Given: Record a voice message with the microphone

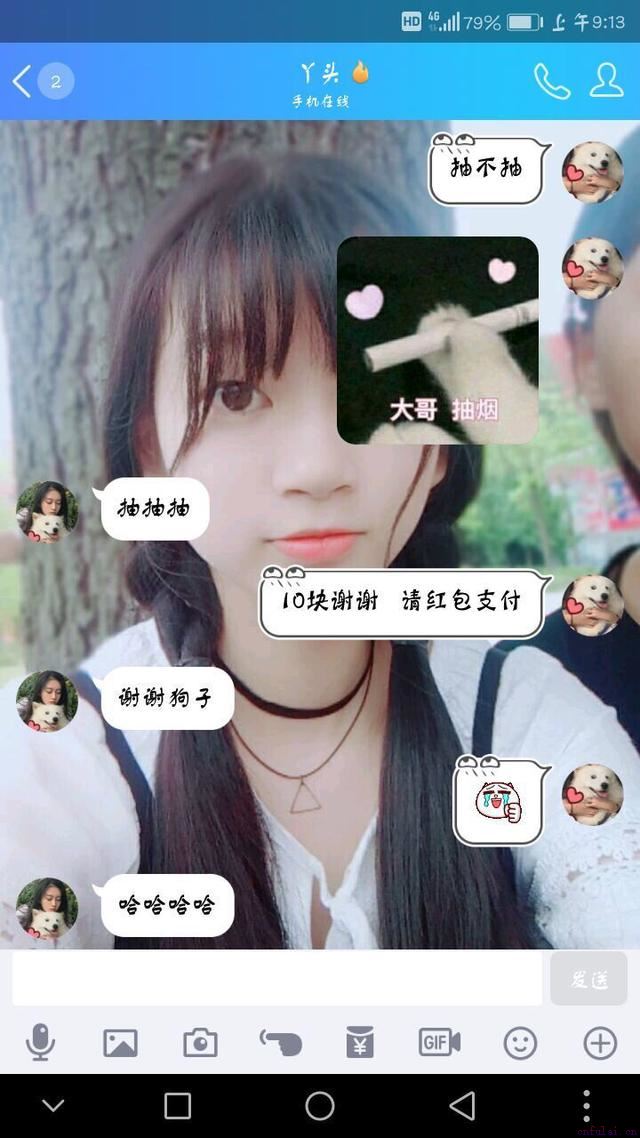Looking at the screenshot, I should click(x=40, y=1043).
